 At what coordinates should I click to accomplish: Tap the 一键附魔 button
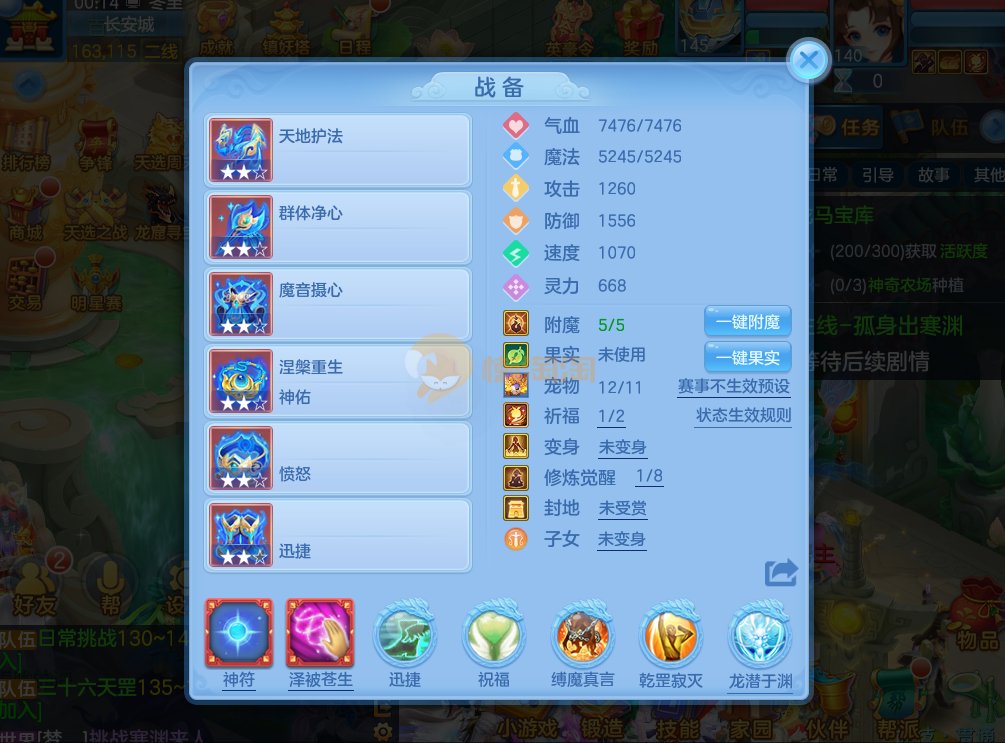click(747, 322)
